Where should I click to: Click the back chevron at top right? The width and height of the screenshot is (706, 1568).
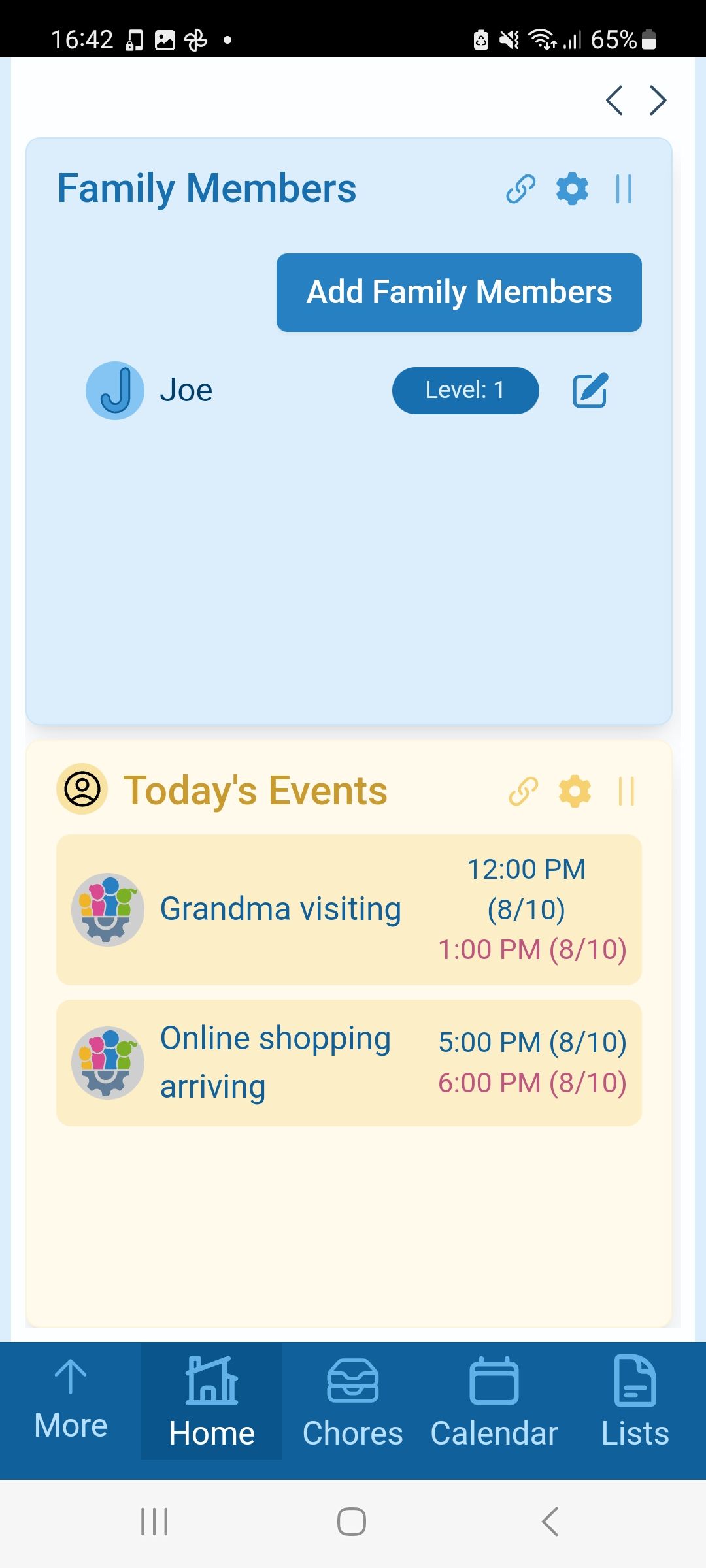click(613, 100)
